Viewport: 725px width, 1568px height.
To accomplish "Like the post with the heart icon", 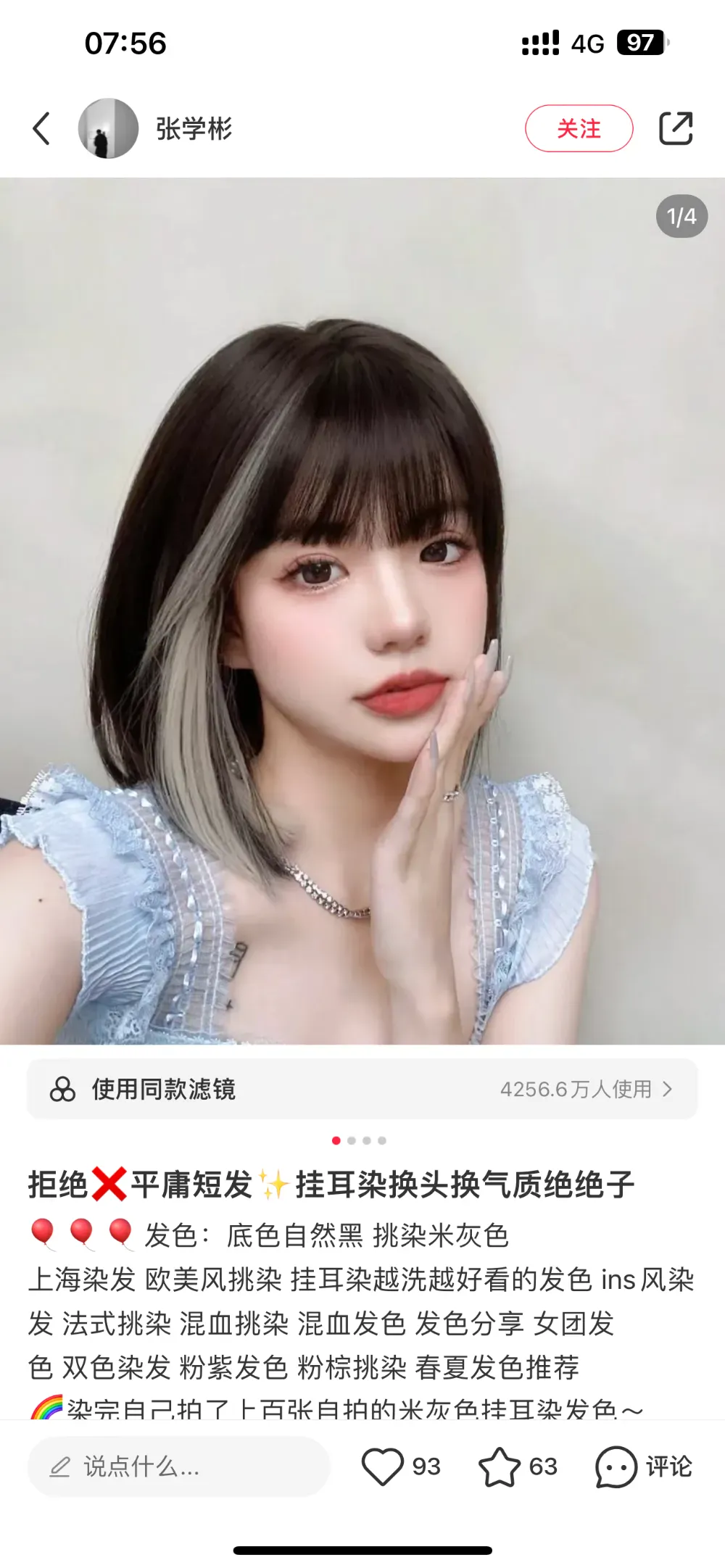I will (382, 1467).
